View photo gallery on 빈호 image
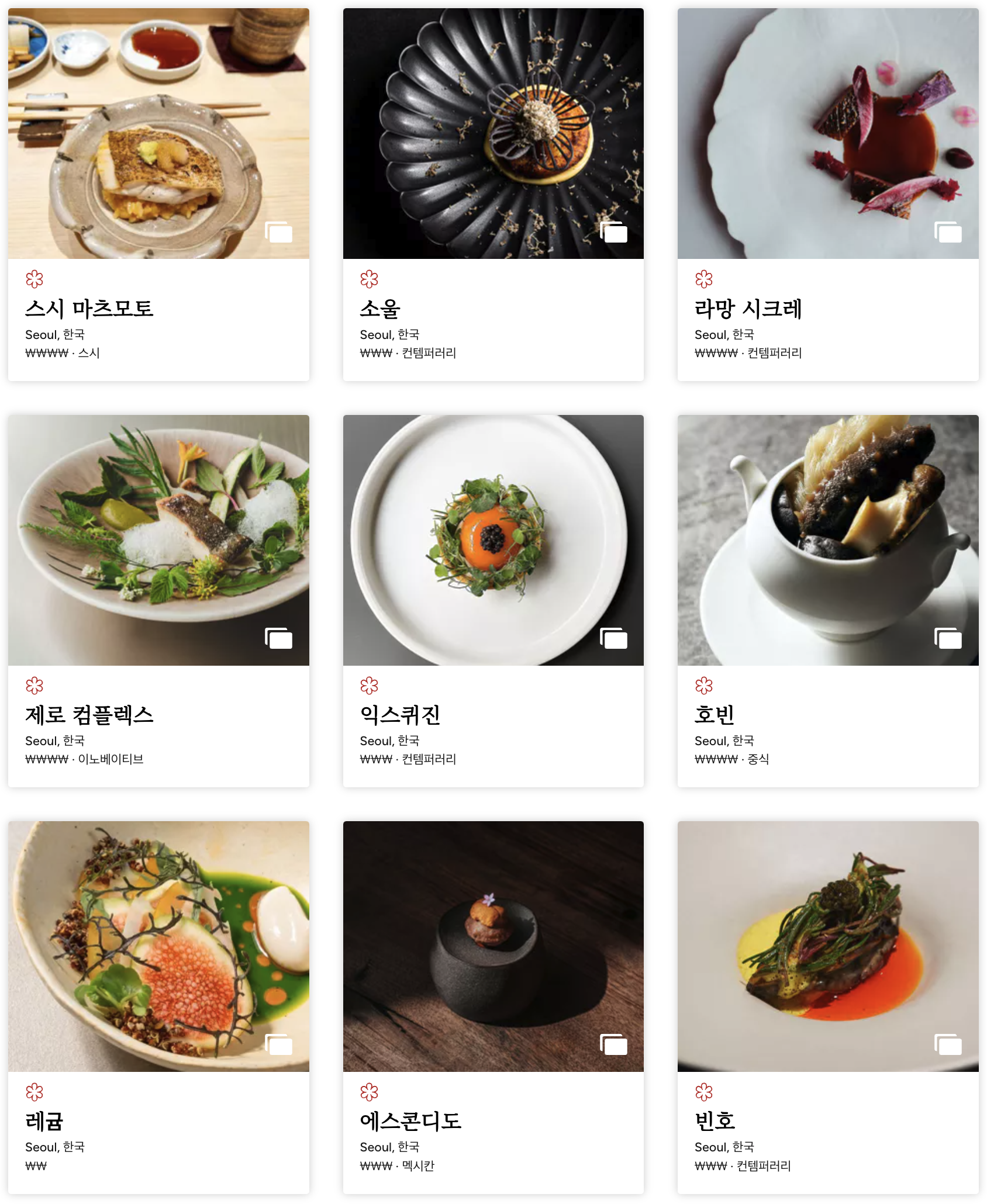 (948, 1044)
